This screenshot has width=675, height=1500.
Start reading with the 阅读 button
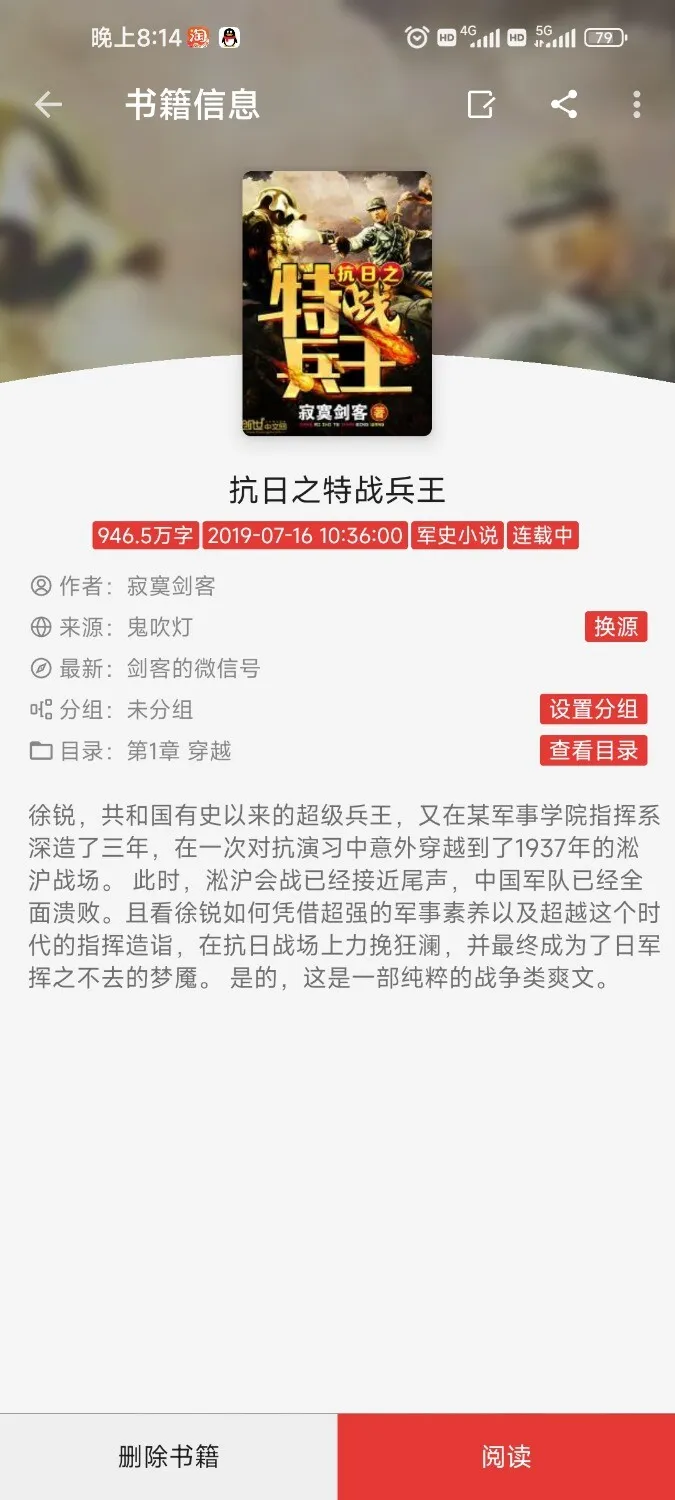(506, 1456)
